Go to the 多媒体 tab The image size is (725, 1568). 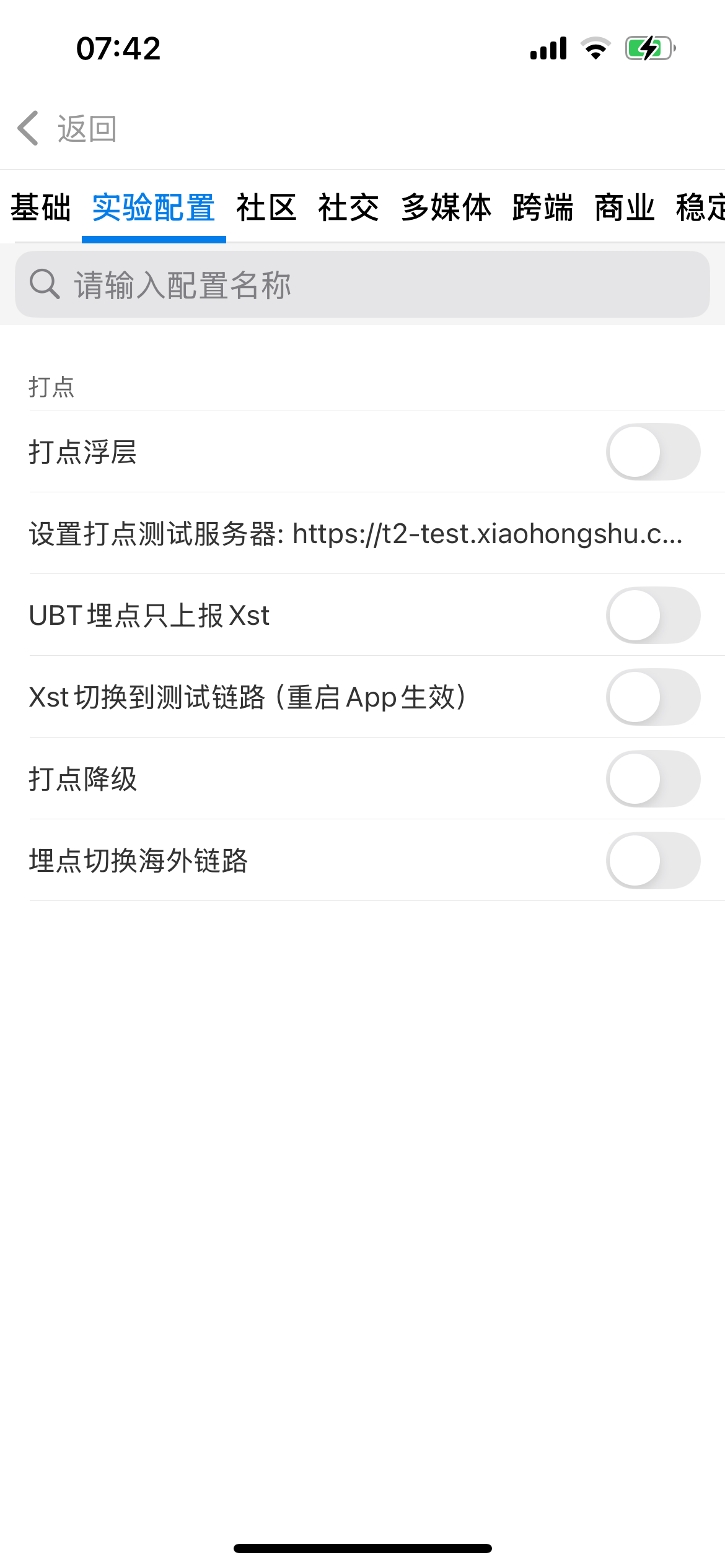pos(446,207)
